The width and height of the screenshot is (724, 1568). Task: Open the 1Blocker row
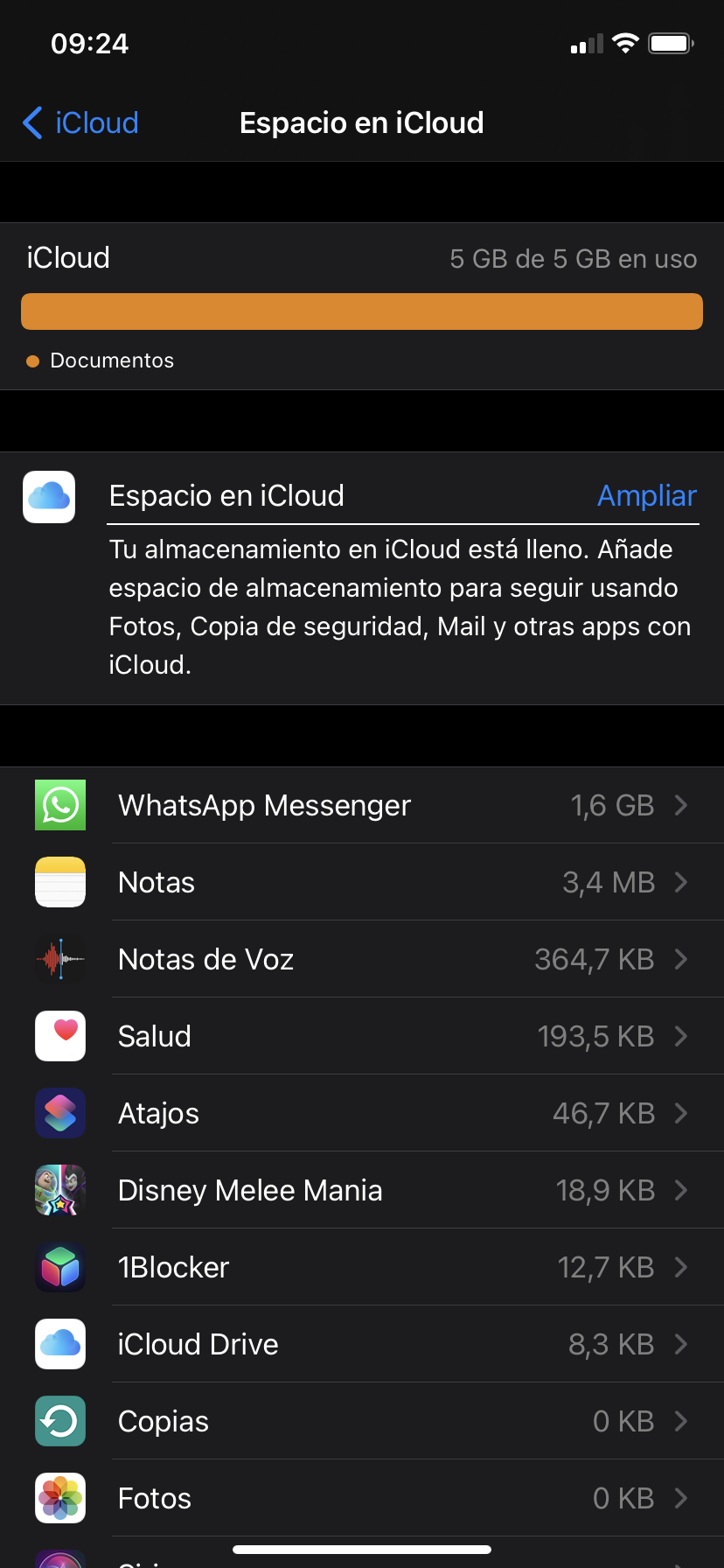point(362,1267)
